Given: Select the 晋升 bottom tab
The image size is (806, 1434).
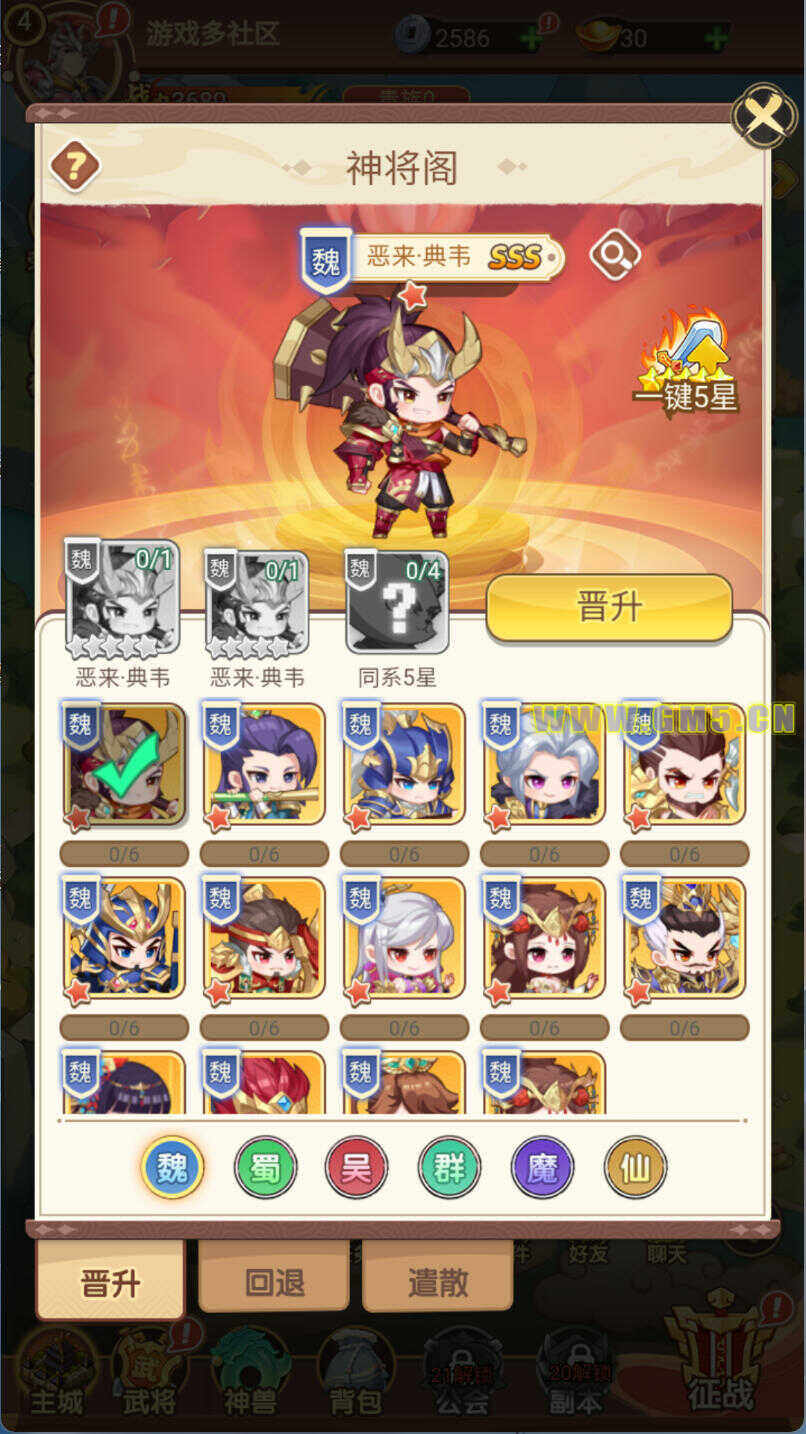Looking at the screenshot, I should coord(110,1283).
